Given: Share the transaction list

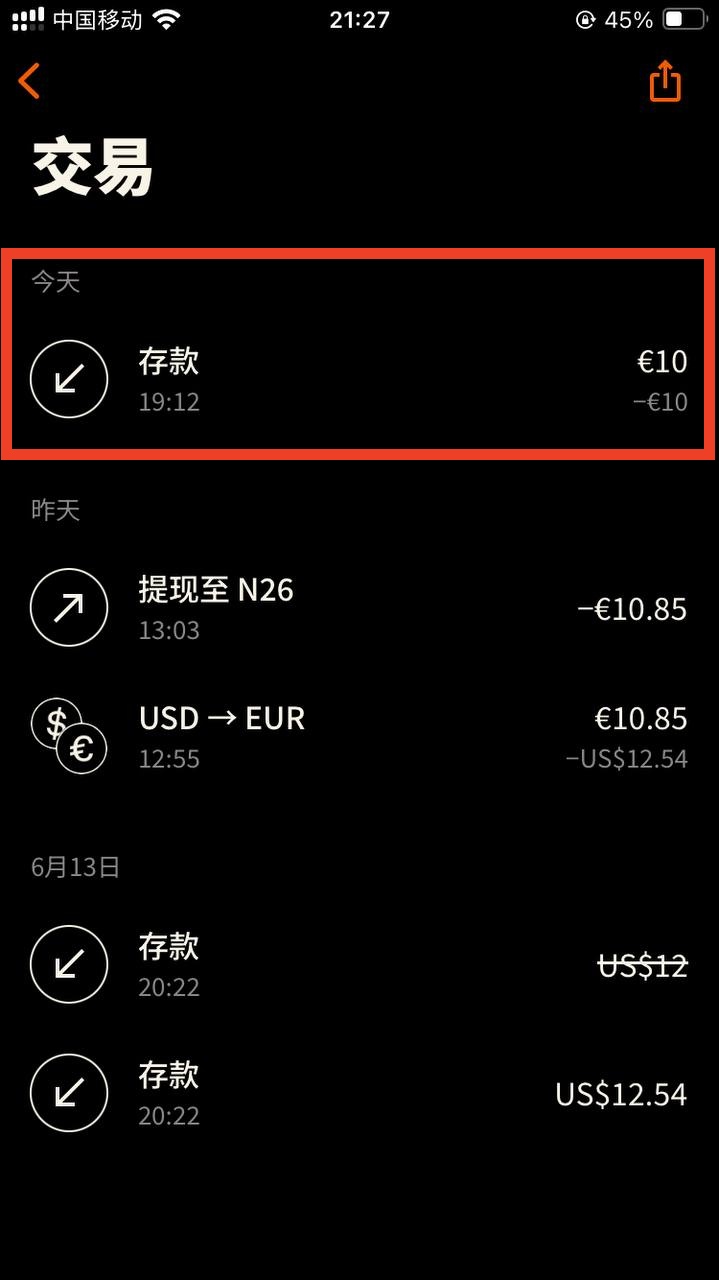Looking at the screenshot, I should [x=665, y=81].
